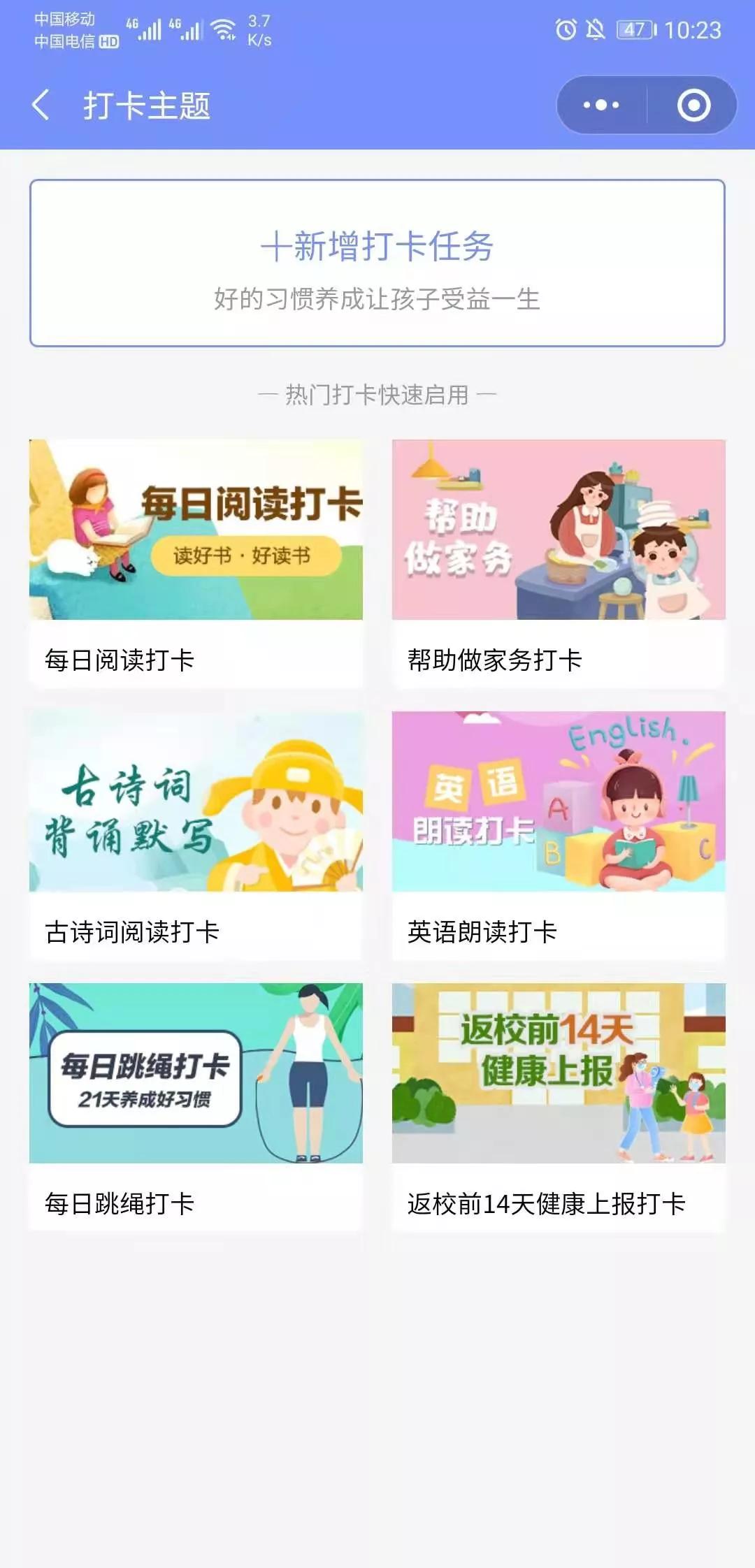Tap the Wi-Fi indicator in status bar
The image size is (755, 1568).
pos(222,28)
